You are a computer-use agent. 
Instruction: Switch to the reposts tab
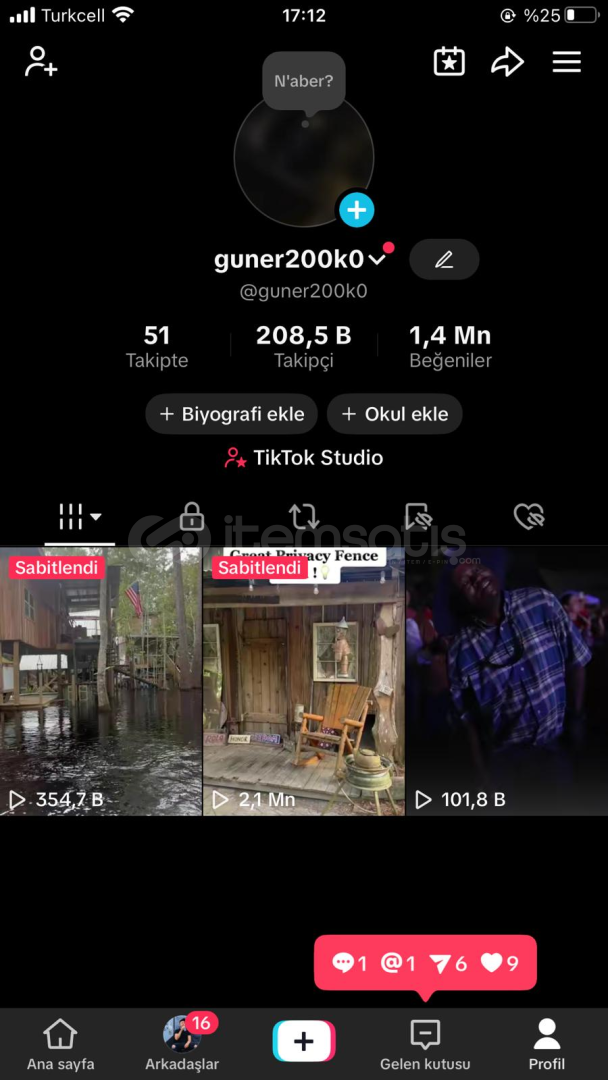(304, 516)
